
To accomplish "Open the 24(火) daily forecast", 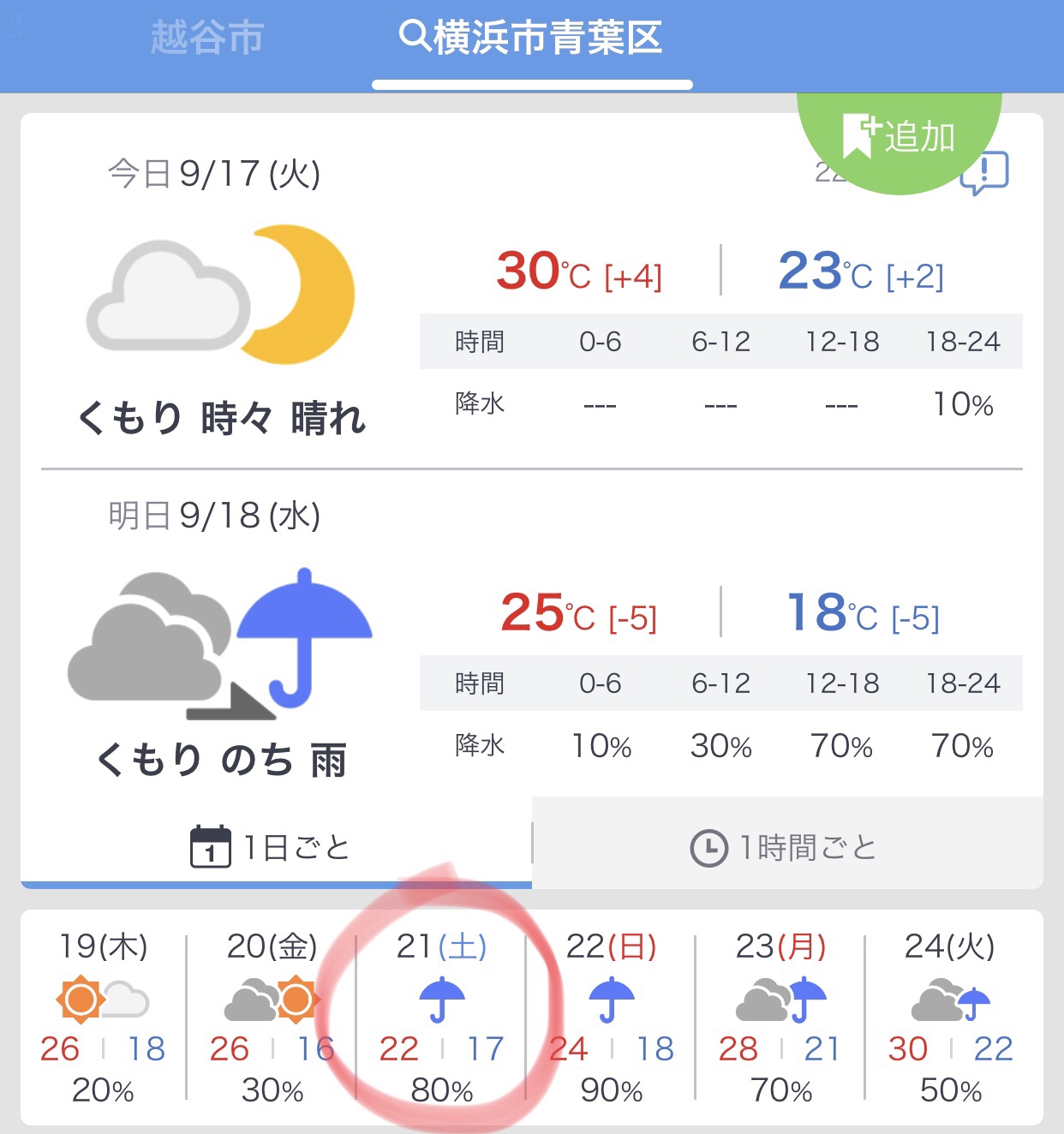I will pyautogui.click(x=950, y=1018).
